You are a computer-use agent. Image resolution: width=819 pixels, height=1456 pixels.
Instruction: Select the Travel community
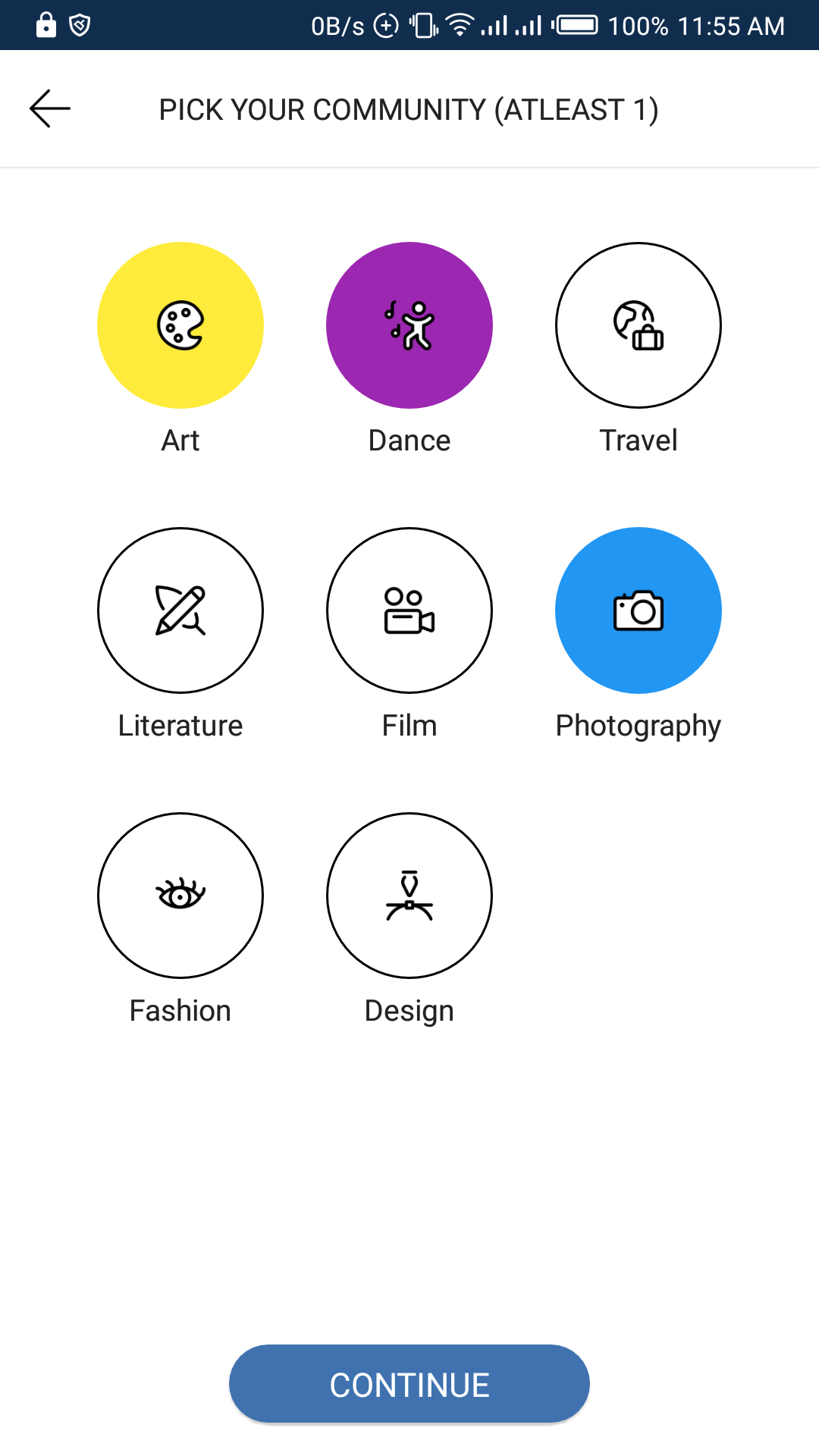[x=639, y=325]
